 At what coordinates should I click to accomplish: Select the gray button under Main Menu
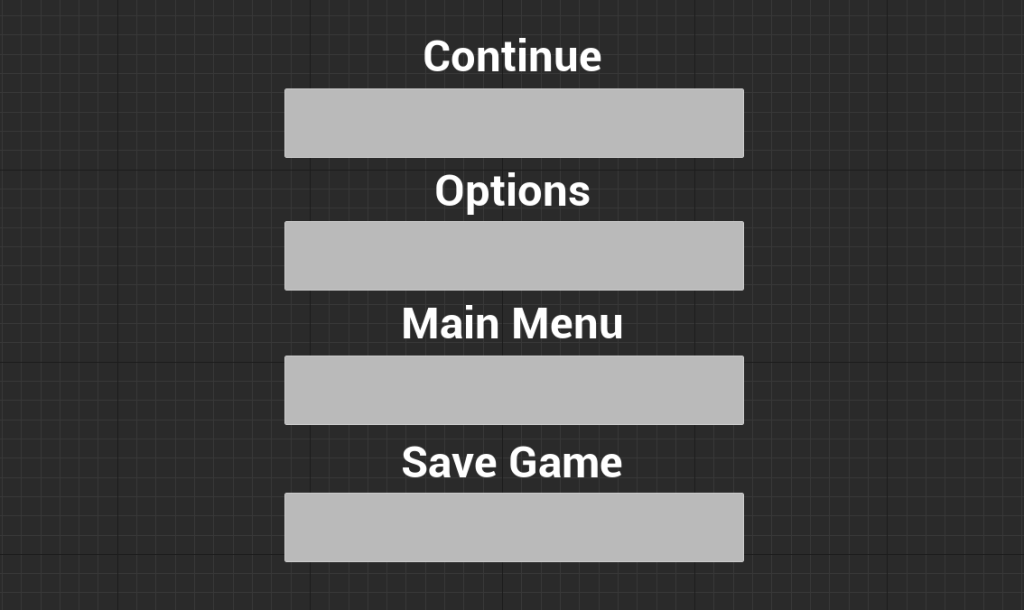point(513,390)
